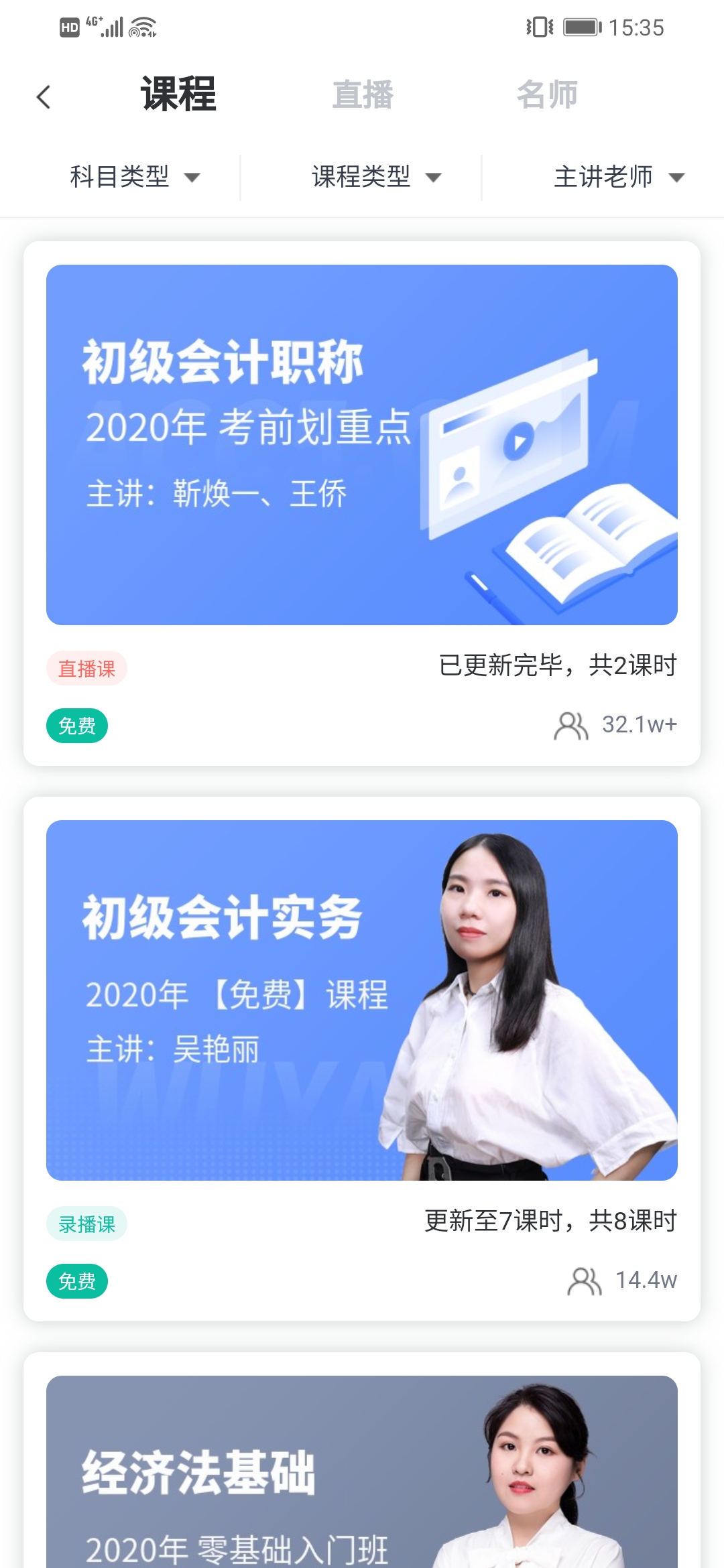724x1568 pixels.
Task: Expand the 课程类型 filter dropdown
Action: point(375,177)
